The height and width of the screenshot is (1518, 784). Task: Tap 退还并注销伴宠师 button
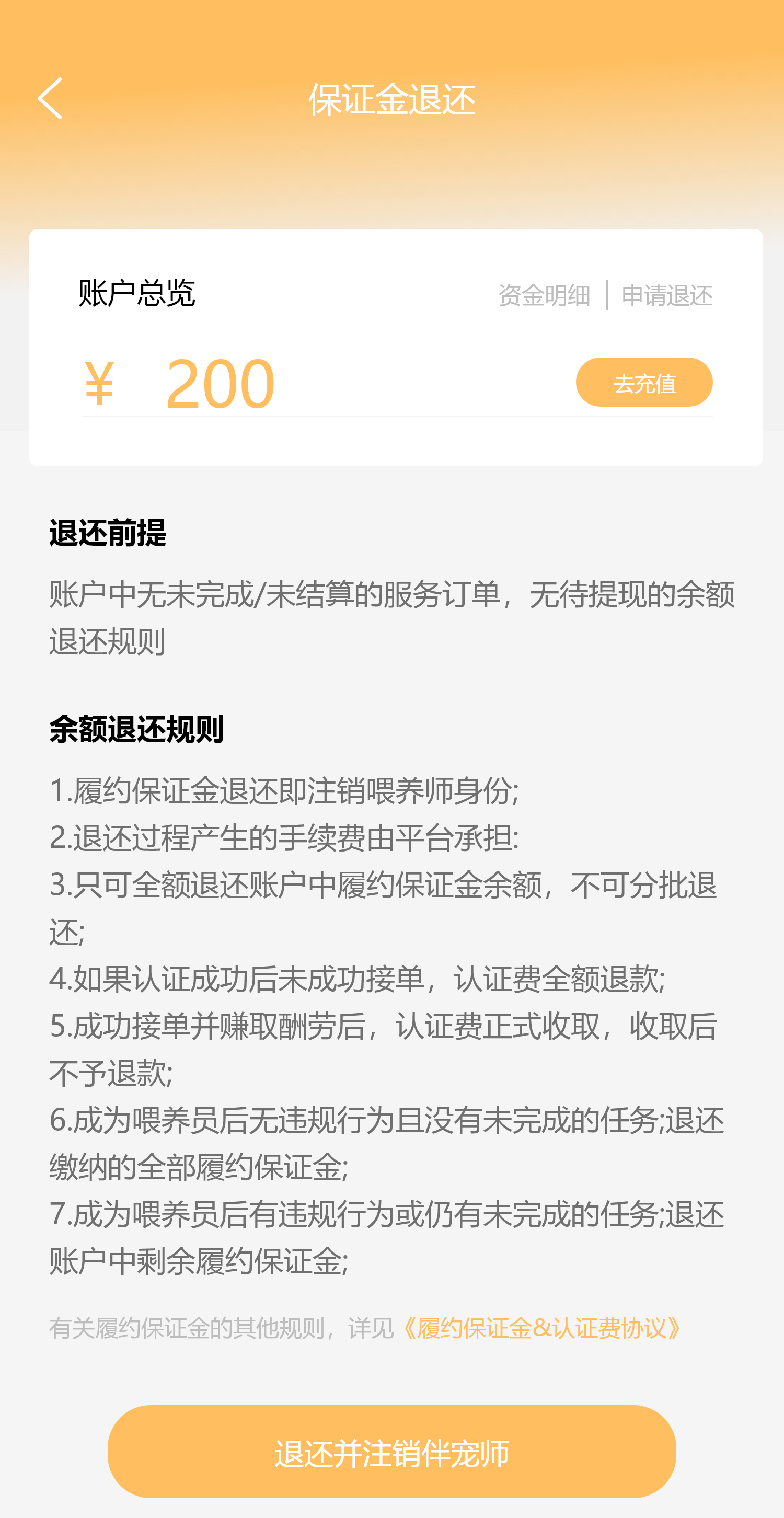391,1452
